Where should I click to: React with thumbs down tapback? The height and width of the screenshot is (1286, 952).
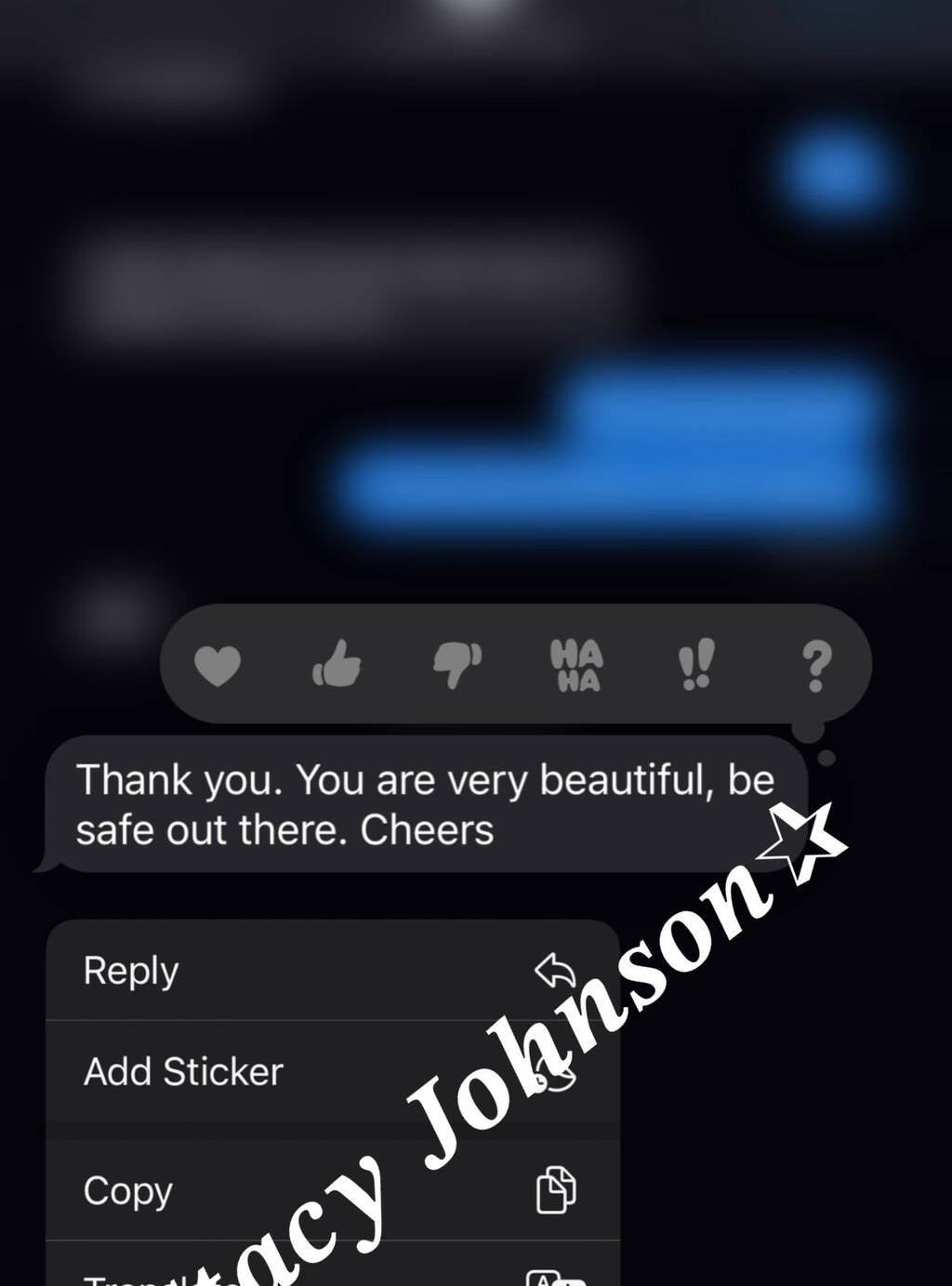[457, 665]
